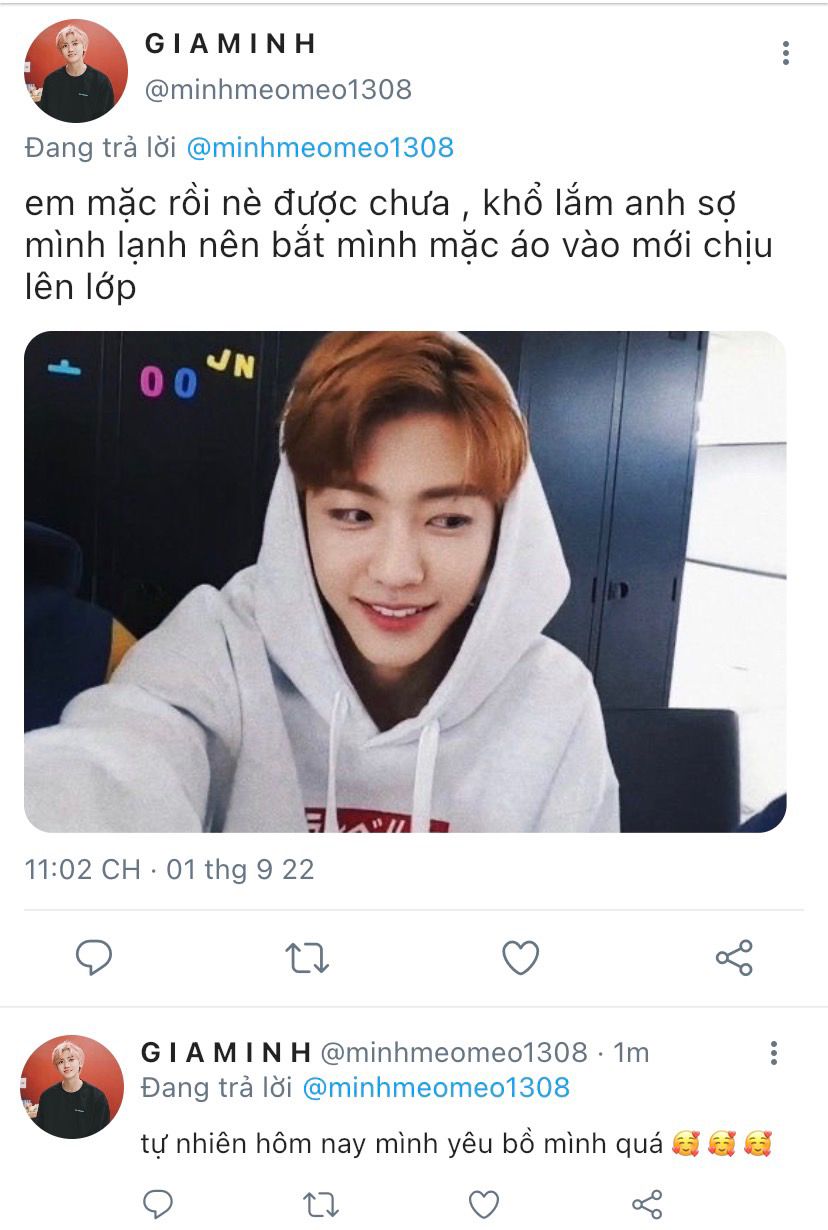The image size is (828, 1230).
Task: Open the overflow menu on the main tweet
Action: pyautogui.click(x=786, y=53)
